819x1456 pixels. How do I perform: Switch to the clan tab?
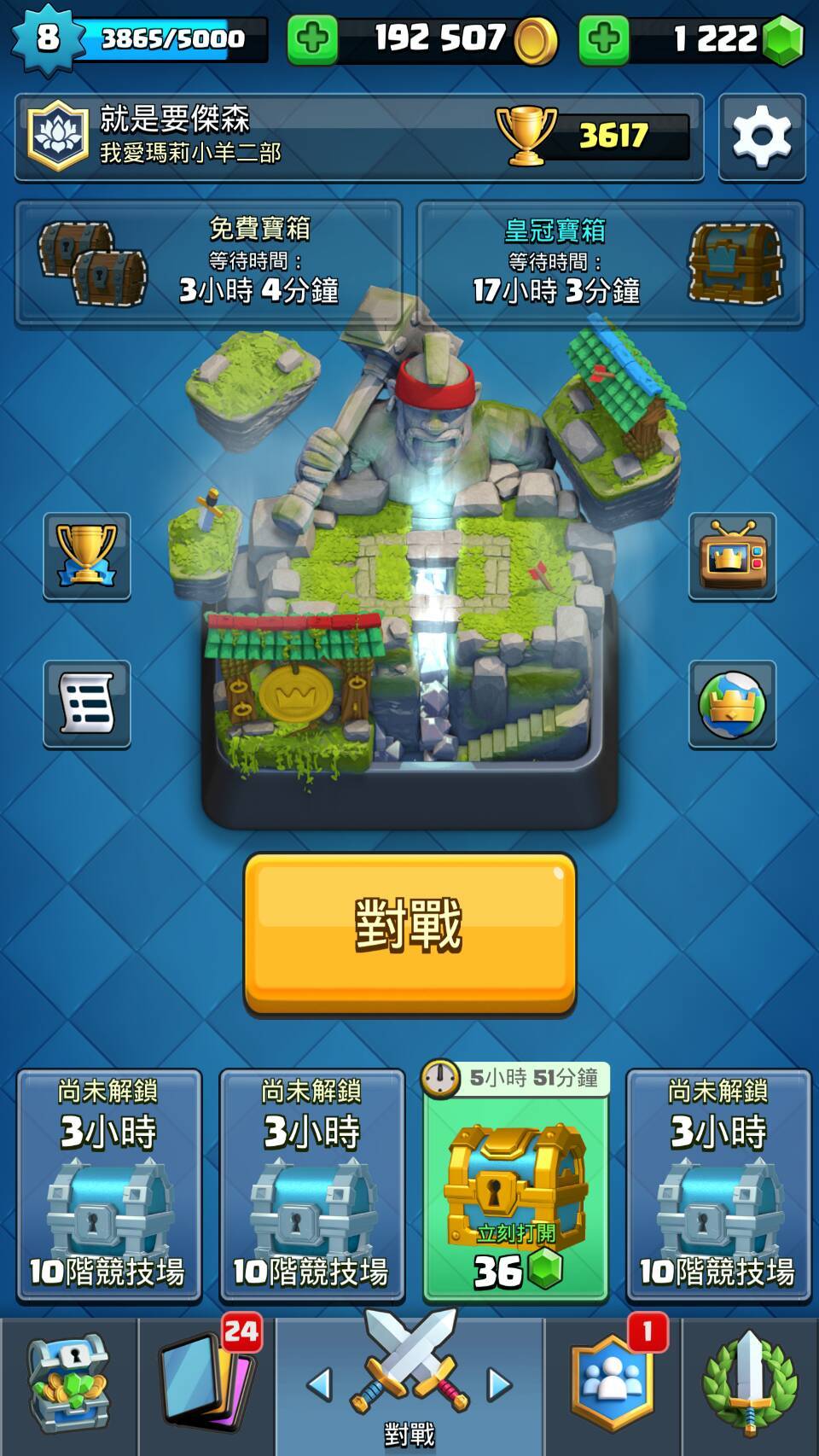tap(613, 1384)
